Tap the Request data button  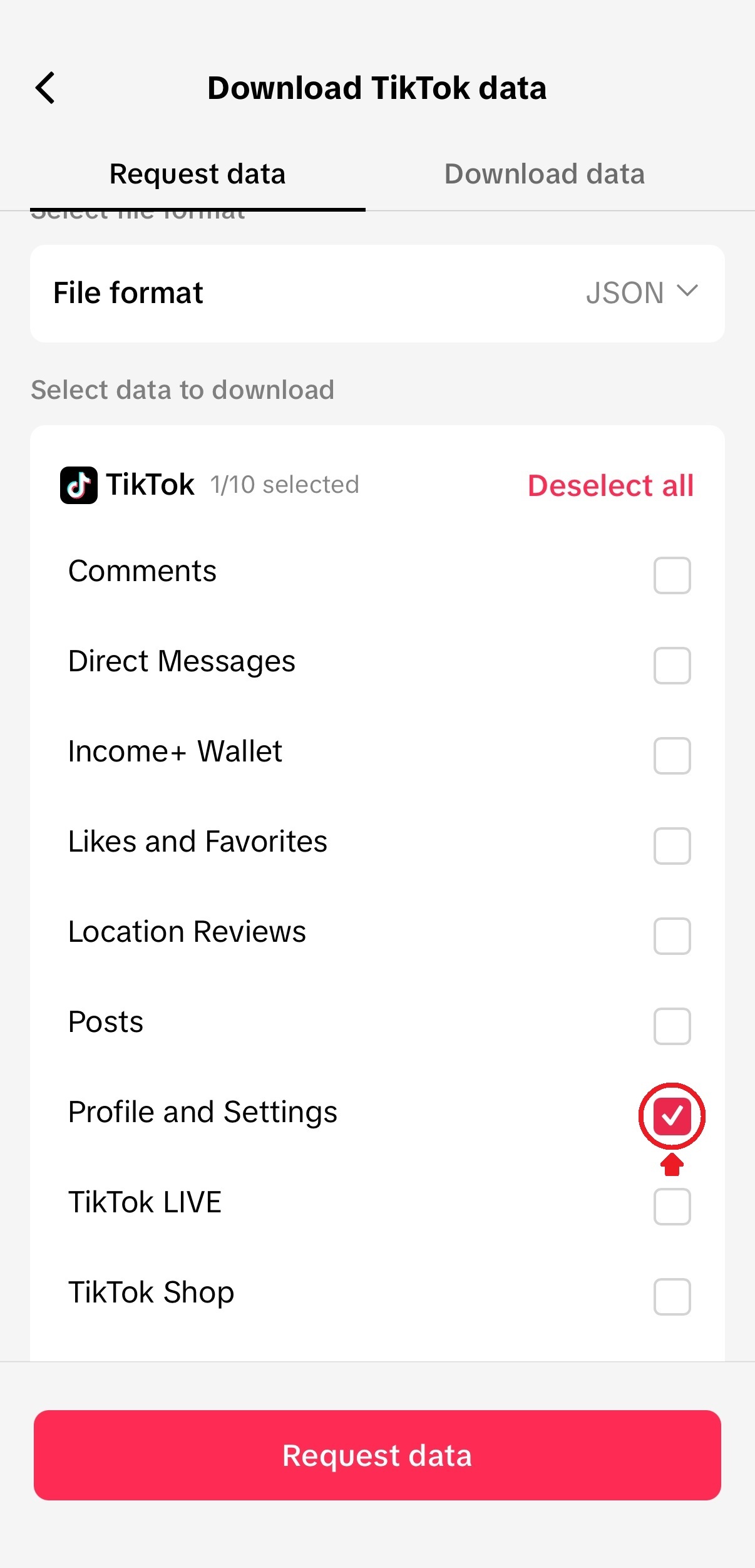(x=377, y=1455)
